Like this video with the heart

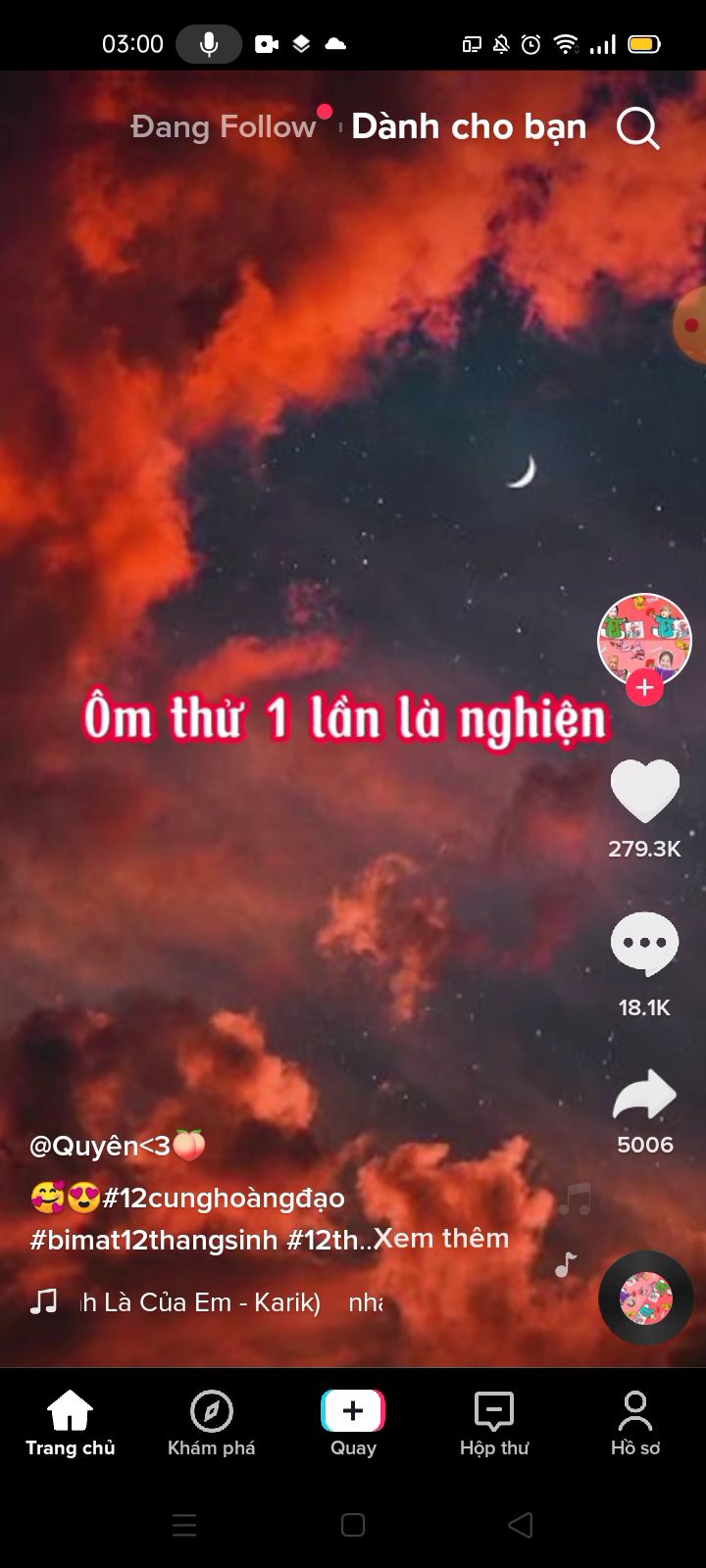tap(644, 791)
